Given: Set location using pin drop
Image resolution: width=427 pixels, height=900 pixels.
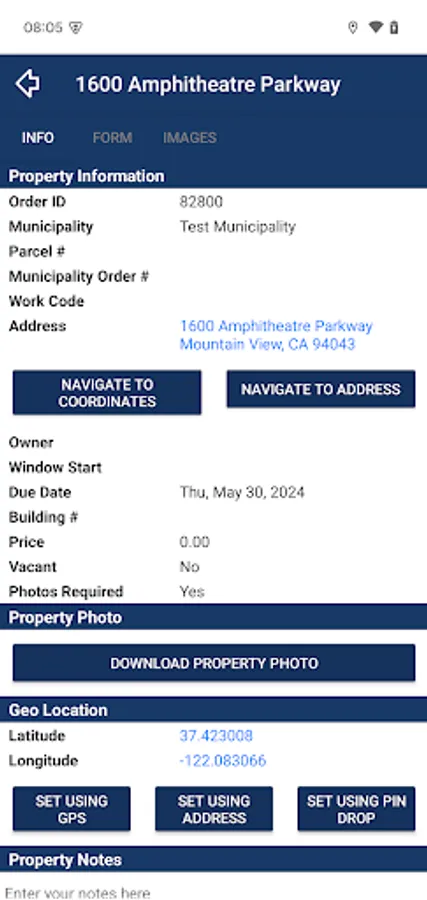Looking at the screenshot, I should pyautogui.click(x=356, y=809).
